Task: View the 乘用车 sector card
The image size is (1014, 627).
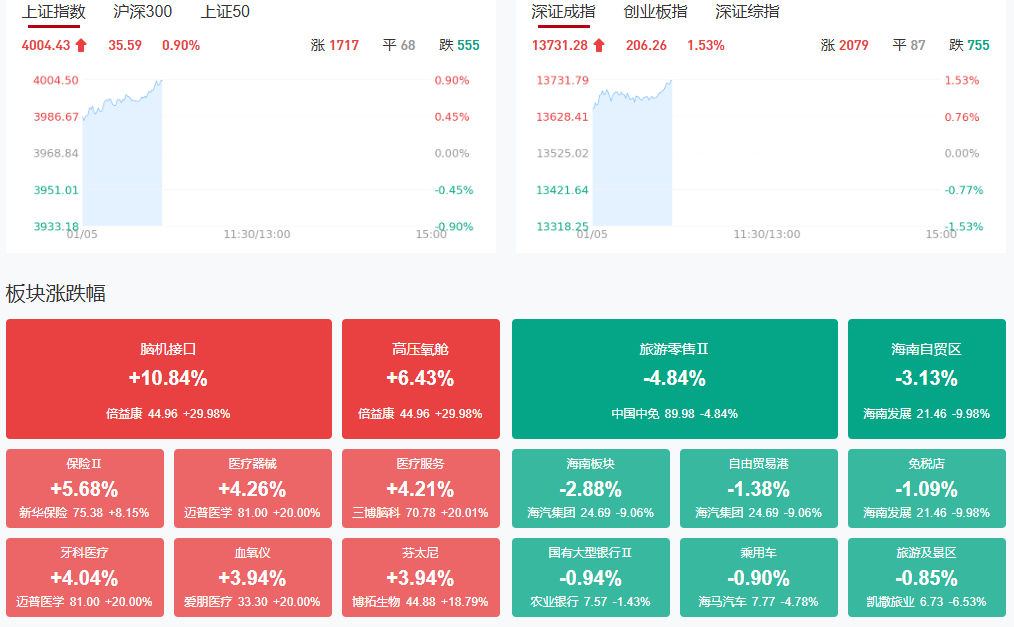Action: (x=758, y=577)
